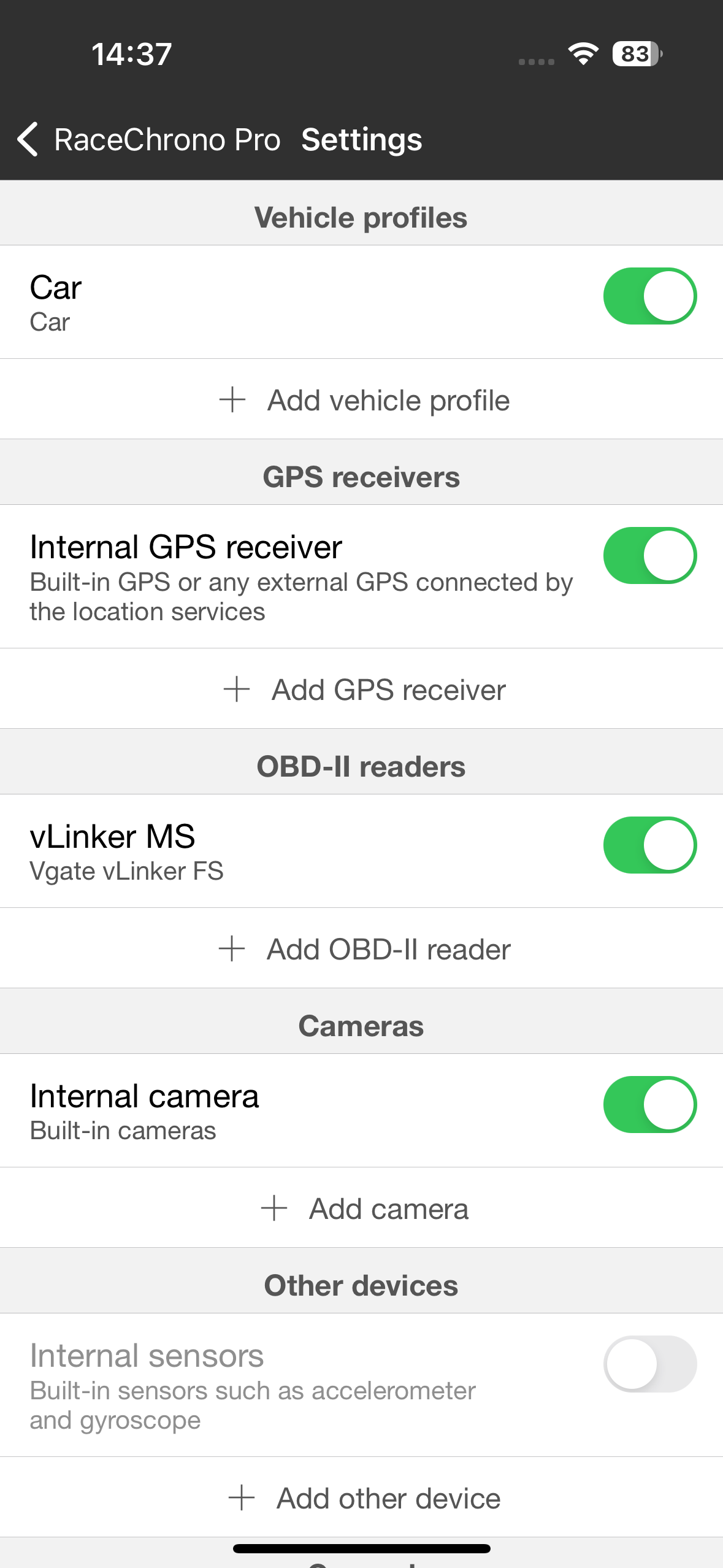Add a GPS receiver
This screenshot has width=723, height=1568.
pos(364,690)
